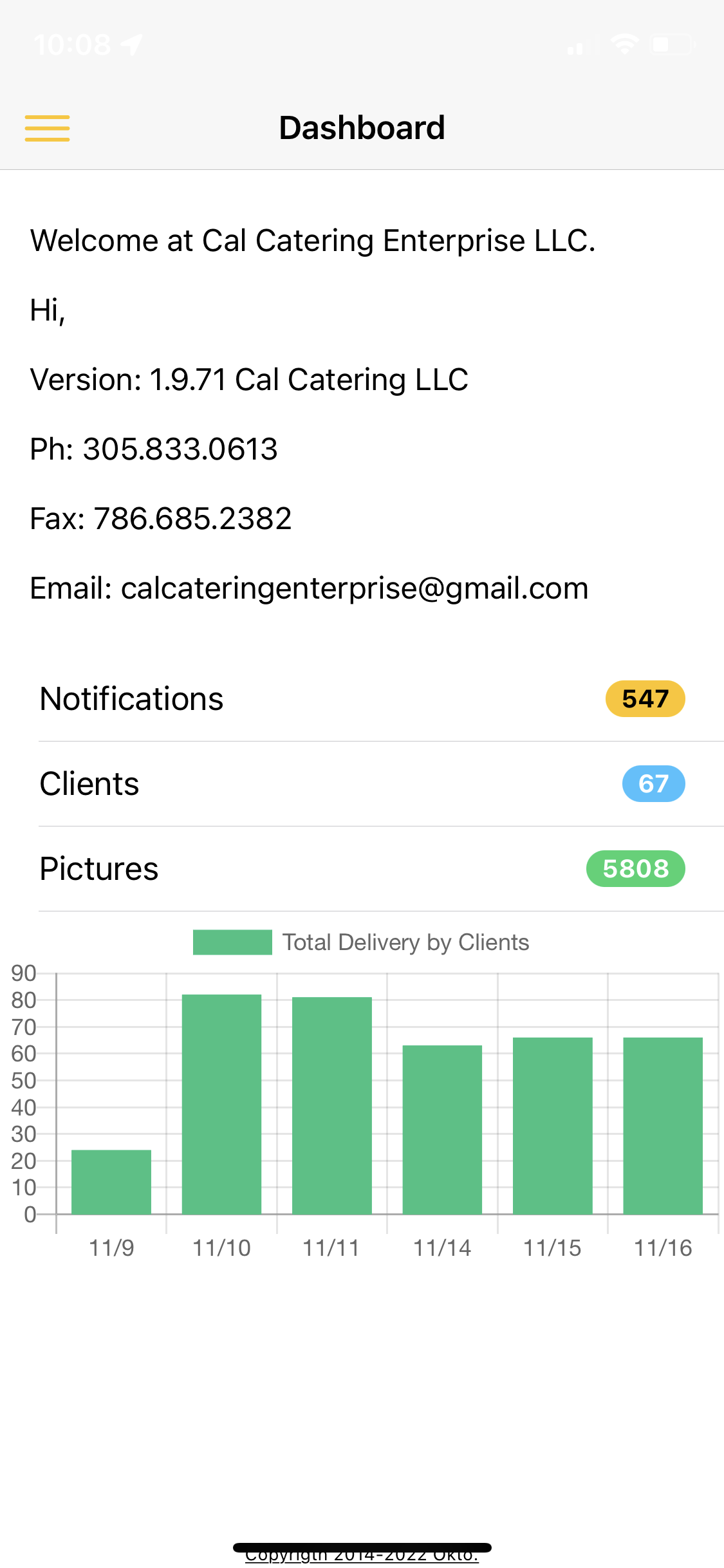Open the Copyright Okto link
Screen dimensions: 724x1568
[x=362, y=1556]
